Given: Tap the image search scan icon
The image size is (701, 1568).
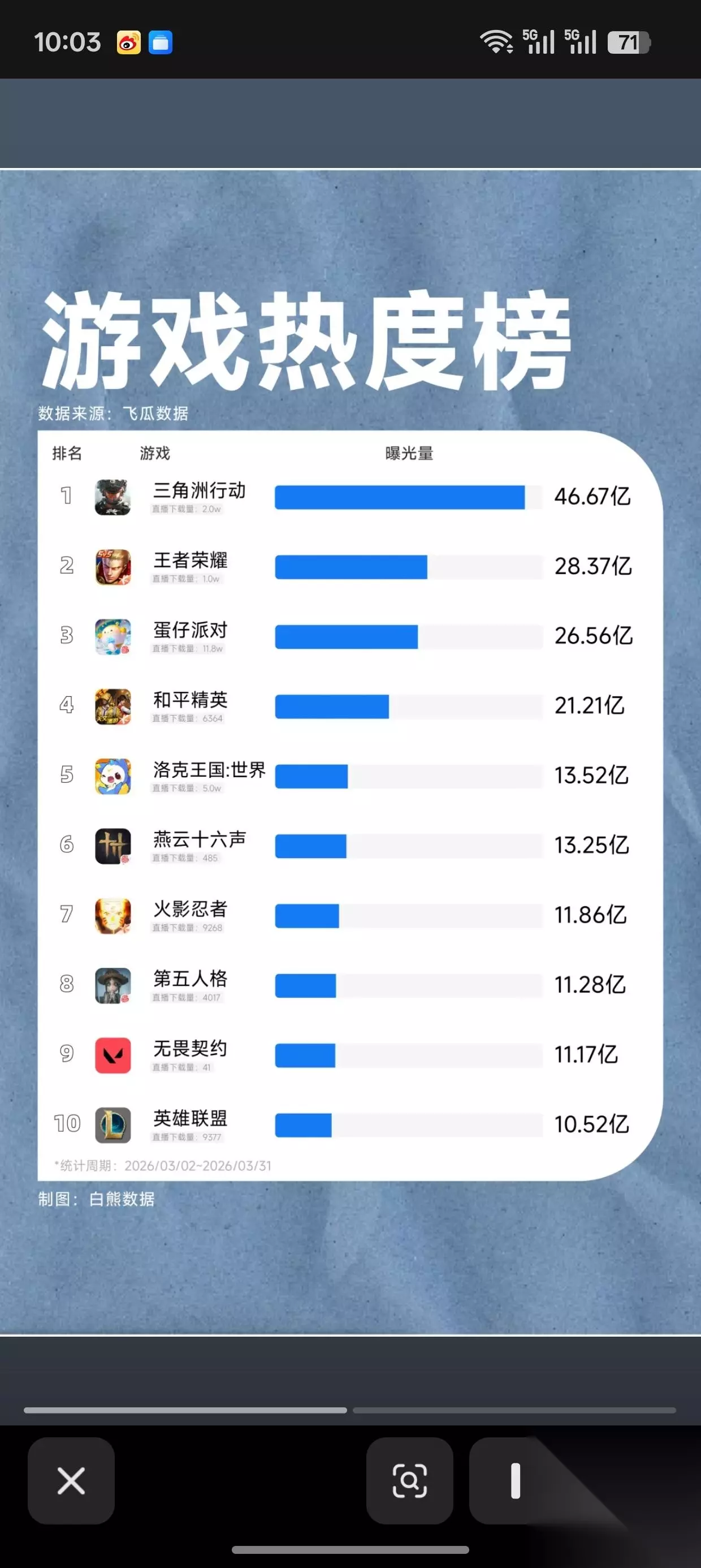Looking at the screenshot, I should pos(409,1480).
